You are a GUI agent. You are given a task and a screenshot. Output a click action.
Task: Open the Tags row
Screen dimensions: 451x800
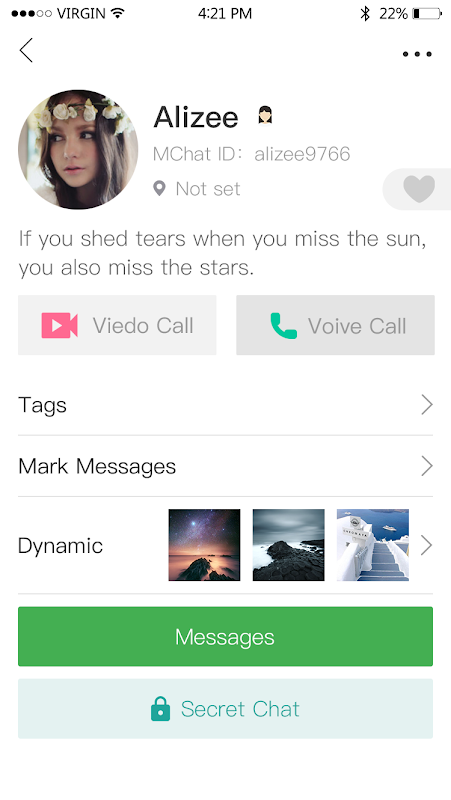click(226, 405)
